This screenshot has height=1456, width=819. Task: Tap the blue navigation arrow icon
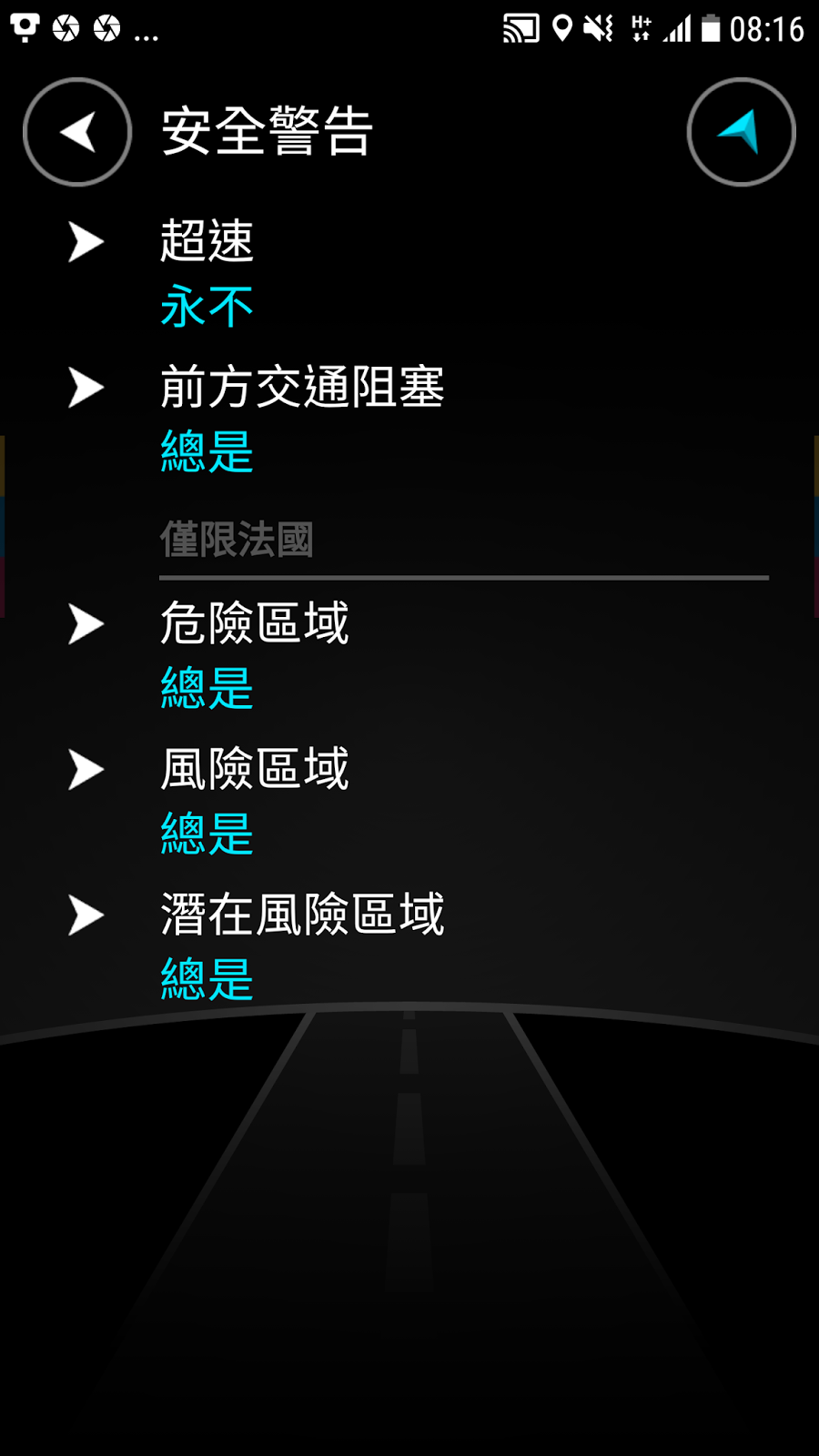pyautogui.click(x=741, y=132)
